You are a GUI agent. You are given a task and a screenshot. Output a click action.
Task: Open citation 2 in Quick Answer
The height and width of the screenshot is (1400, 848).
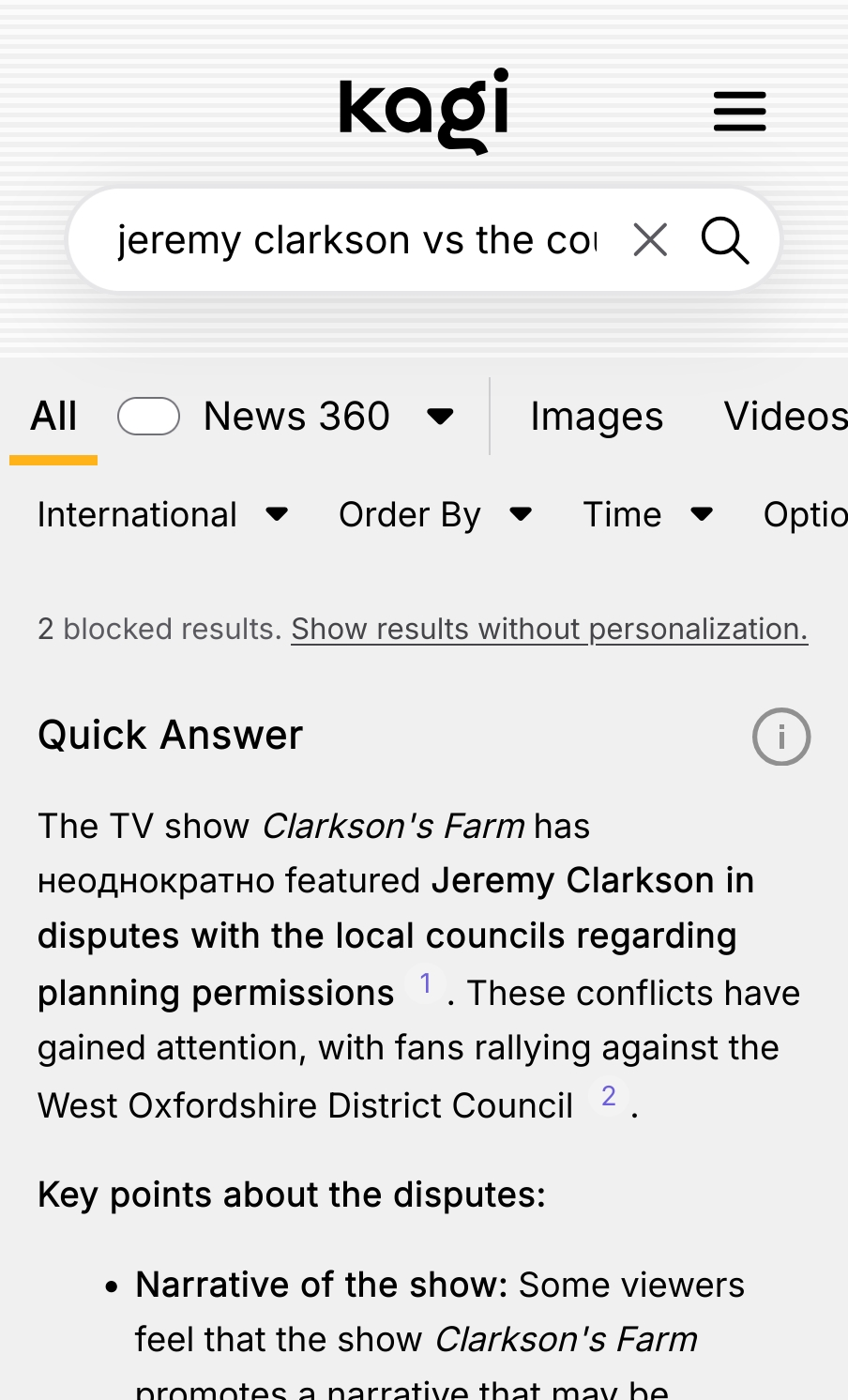click(x=609, y=1096)
